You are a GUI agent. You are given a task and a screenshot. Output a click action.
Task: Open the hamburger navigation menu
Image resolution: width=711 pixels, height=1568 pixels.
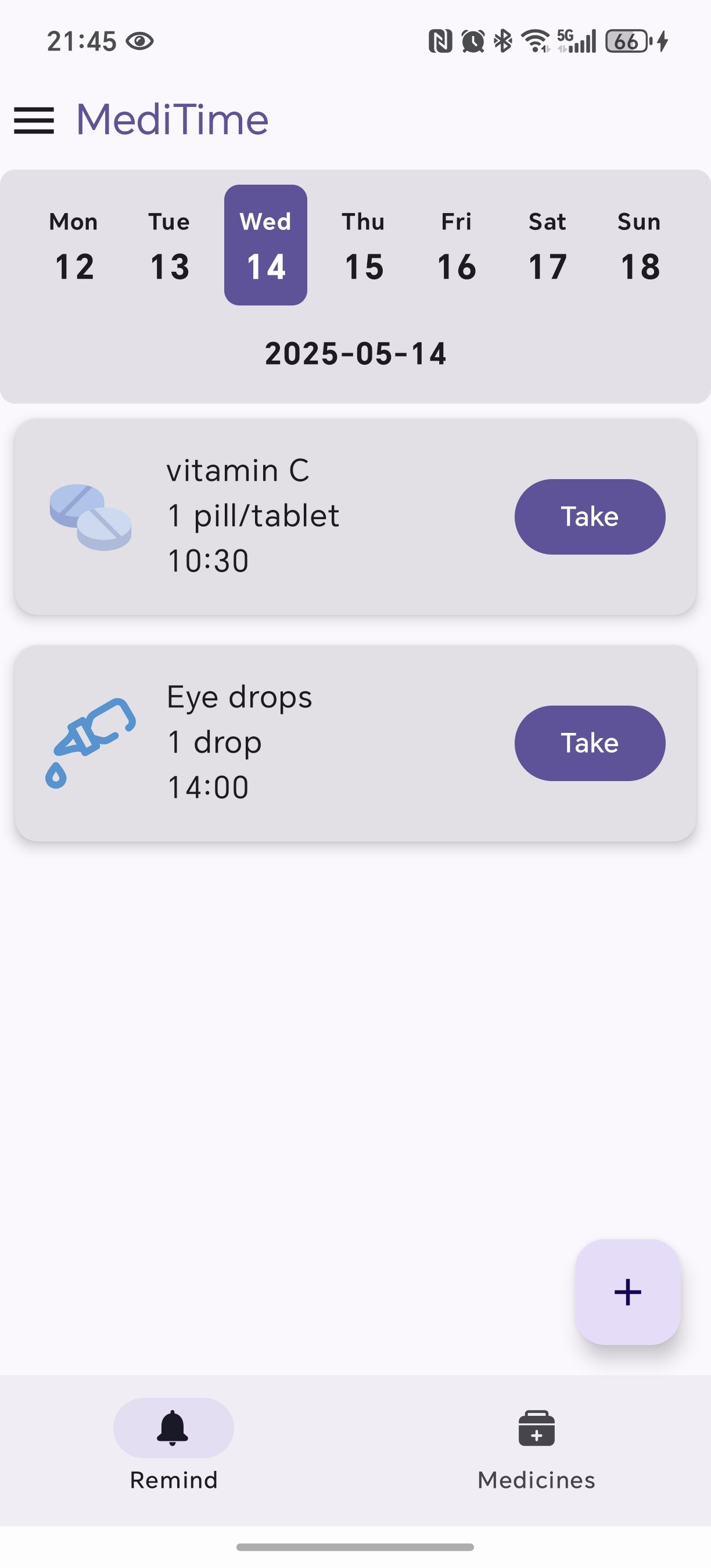[35, 120]
